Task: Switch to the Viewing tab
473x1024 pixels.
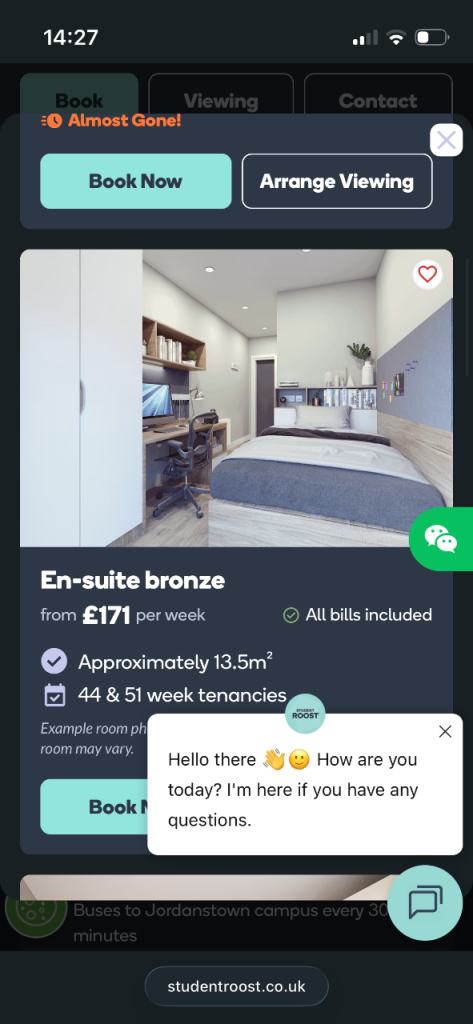Action: [x=221, y=101]
